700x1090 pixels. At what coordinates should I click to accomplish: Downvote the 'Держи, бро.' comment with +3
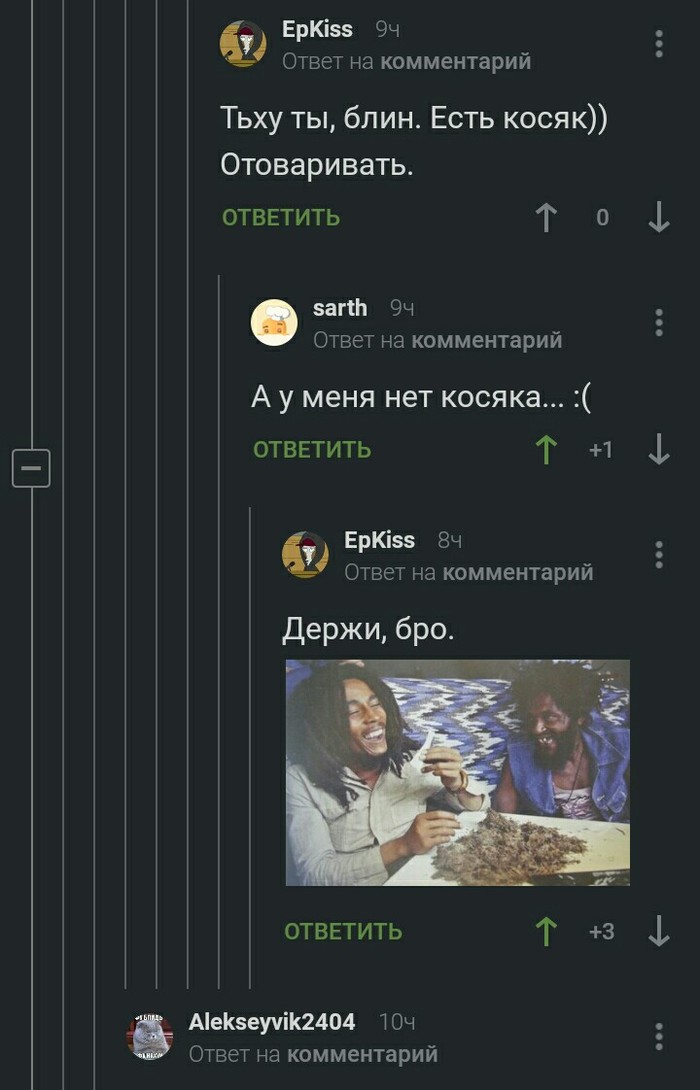(658, 932)
